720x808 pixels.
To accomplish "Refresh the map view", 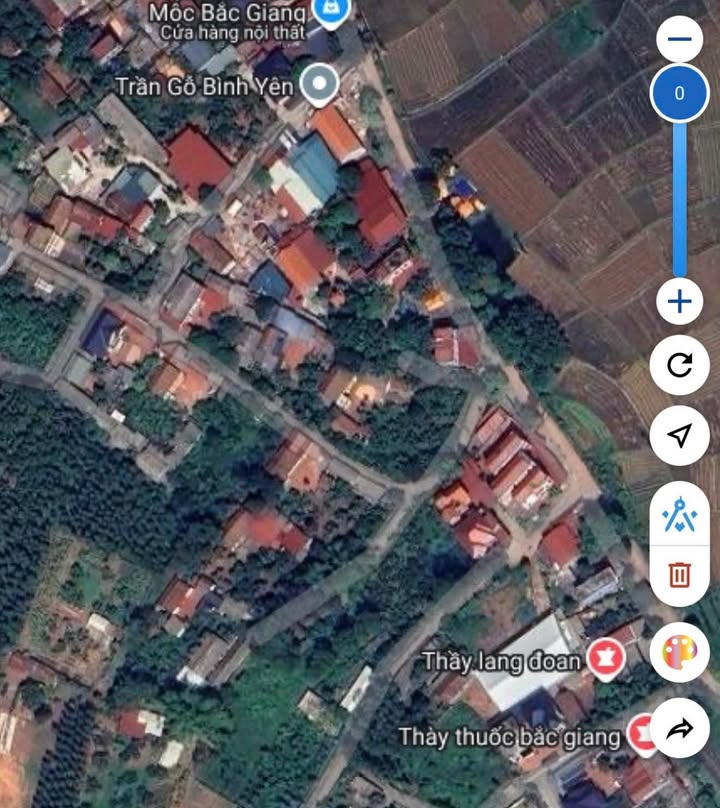I will pos(680,365).
